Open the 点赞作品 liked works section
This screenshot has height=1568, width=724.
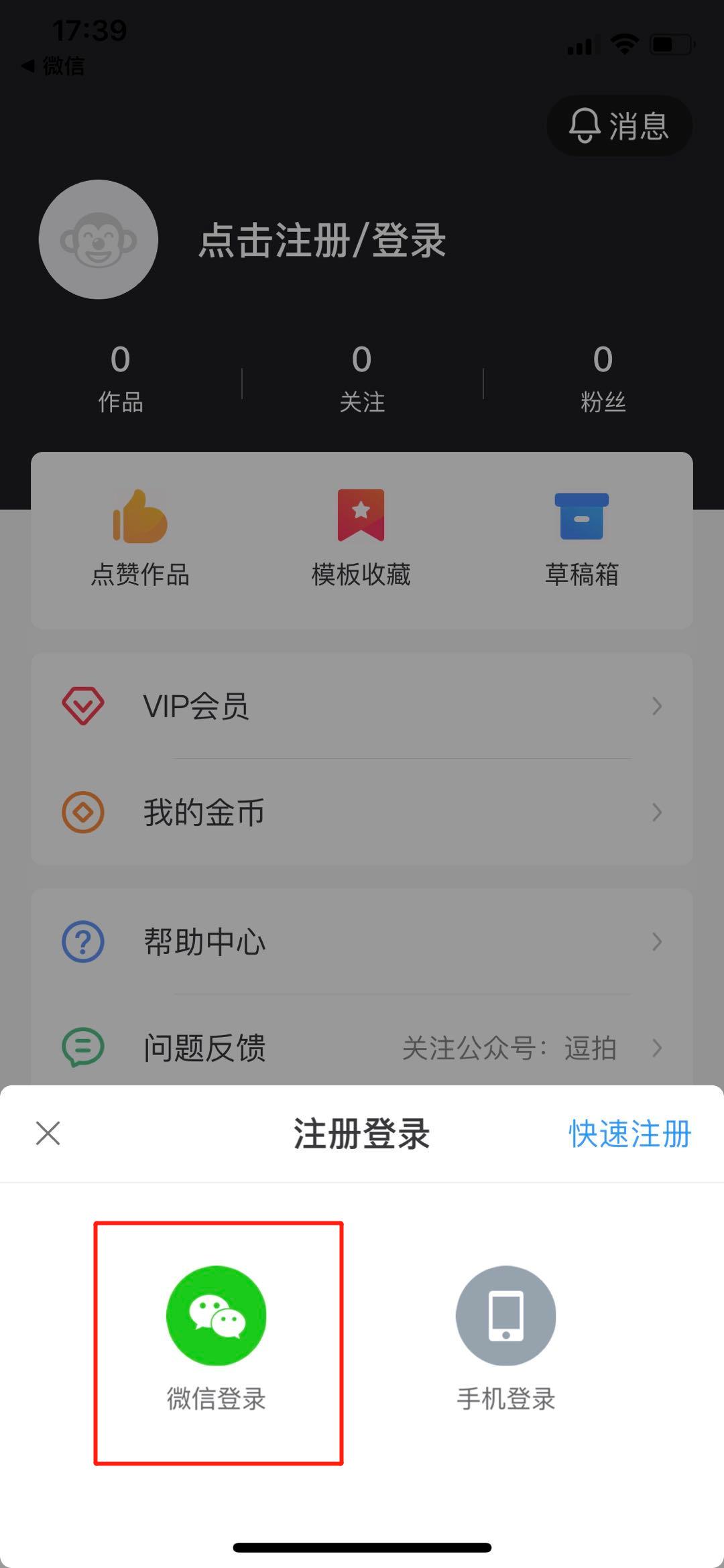pos(139,536)
